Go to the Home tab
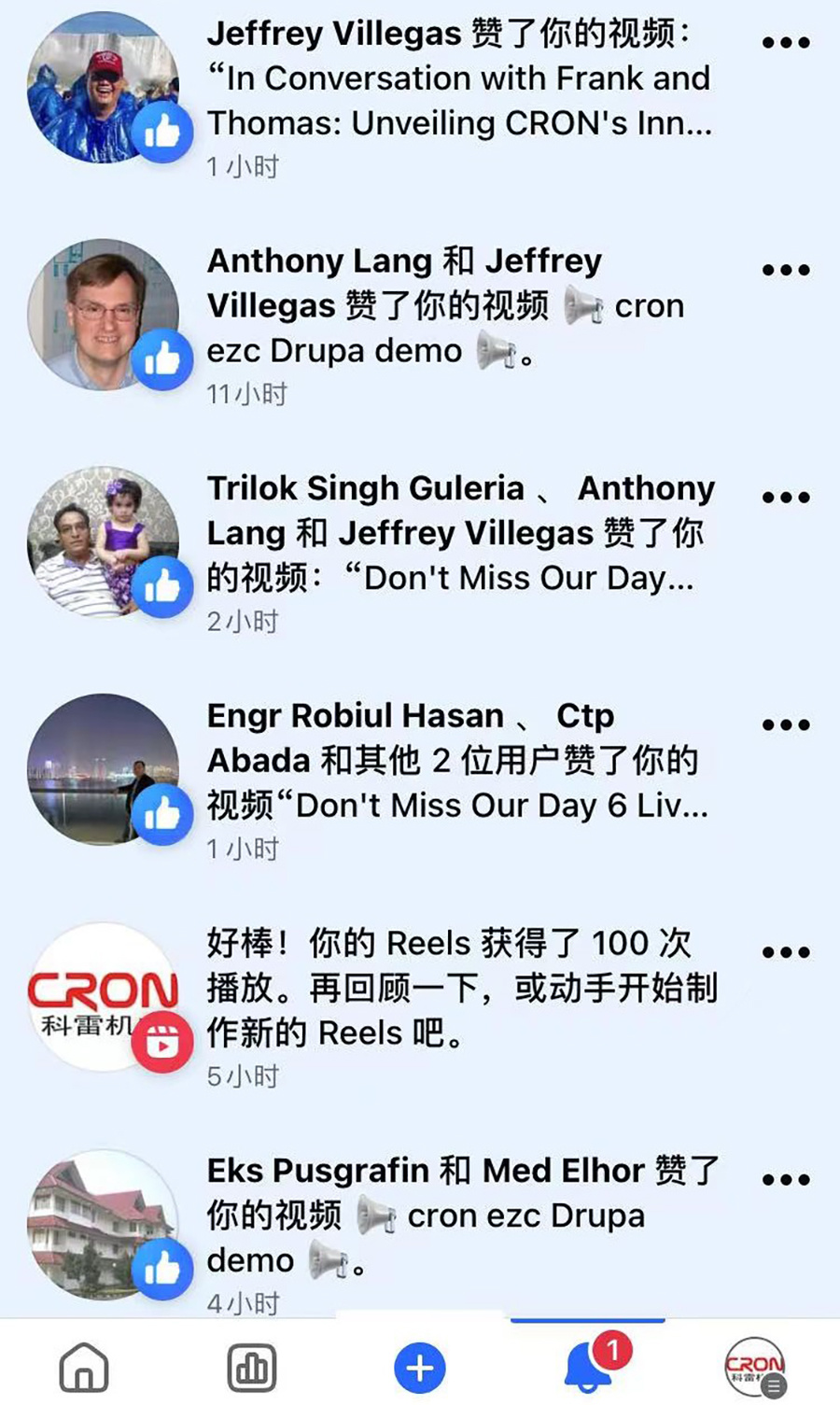 tap(84, 1368)
